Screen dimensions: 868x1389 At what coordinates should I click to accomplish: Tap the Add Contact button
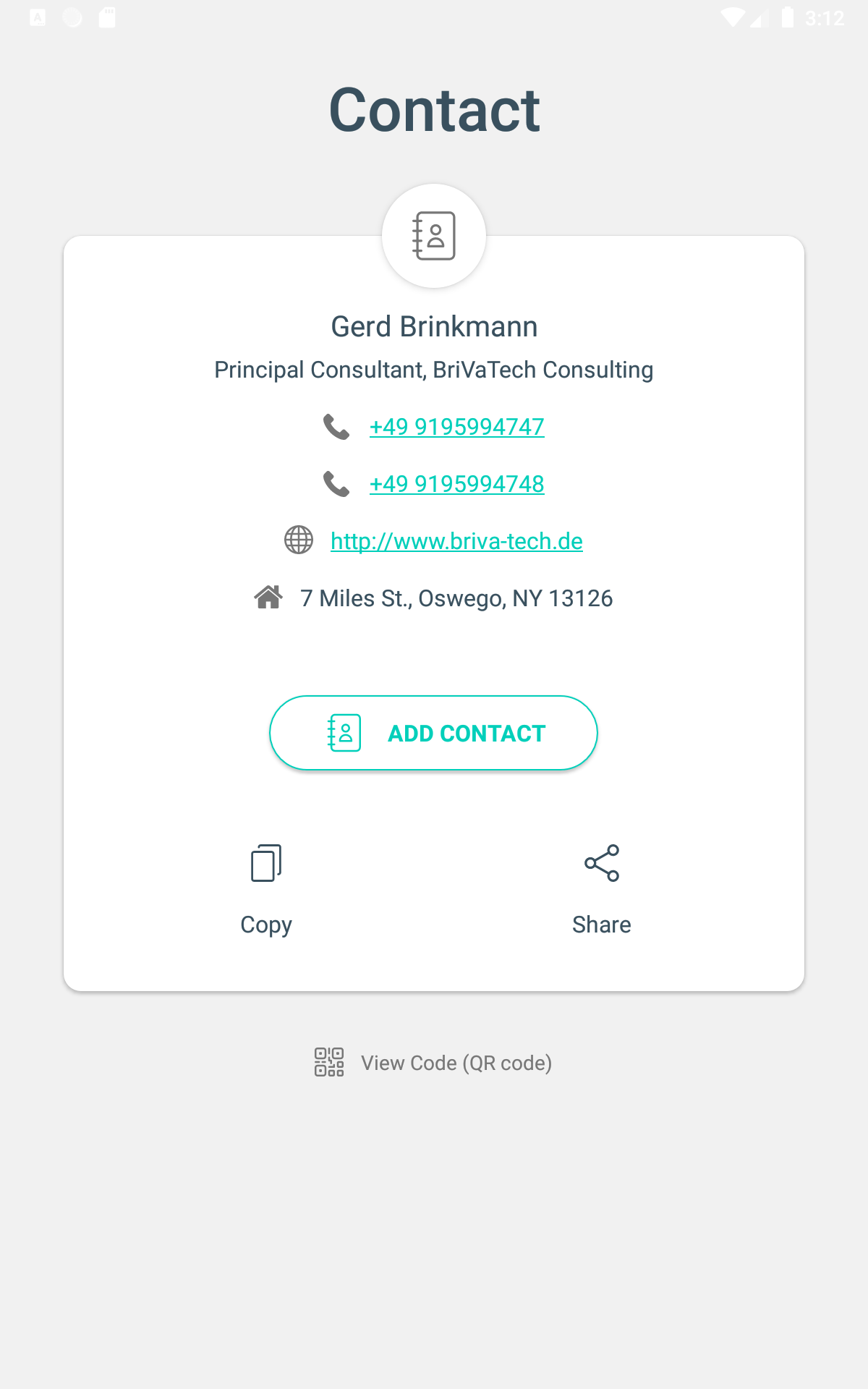pos(433,733)
